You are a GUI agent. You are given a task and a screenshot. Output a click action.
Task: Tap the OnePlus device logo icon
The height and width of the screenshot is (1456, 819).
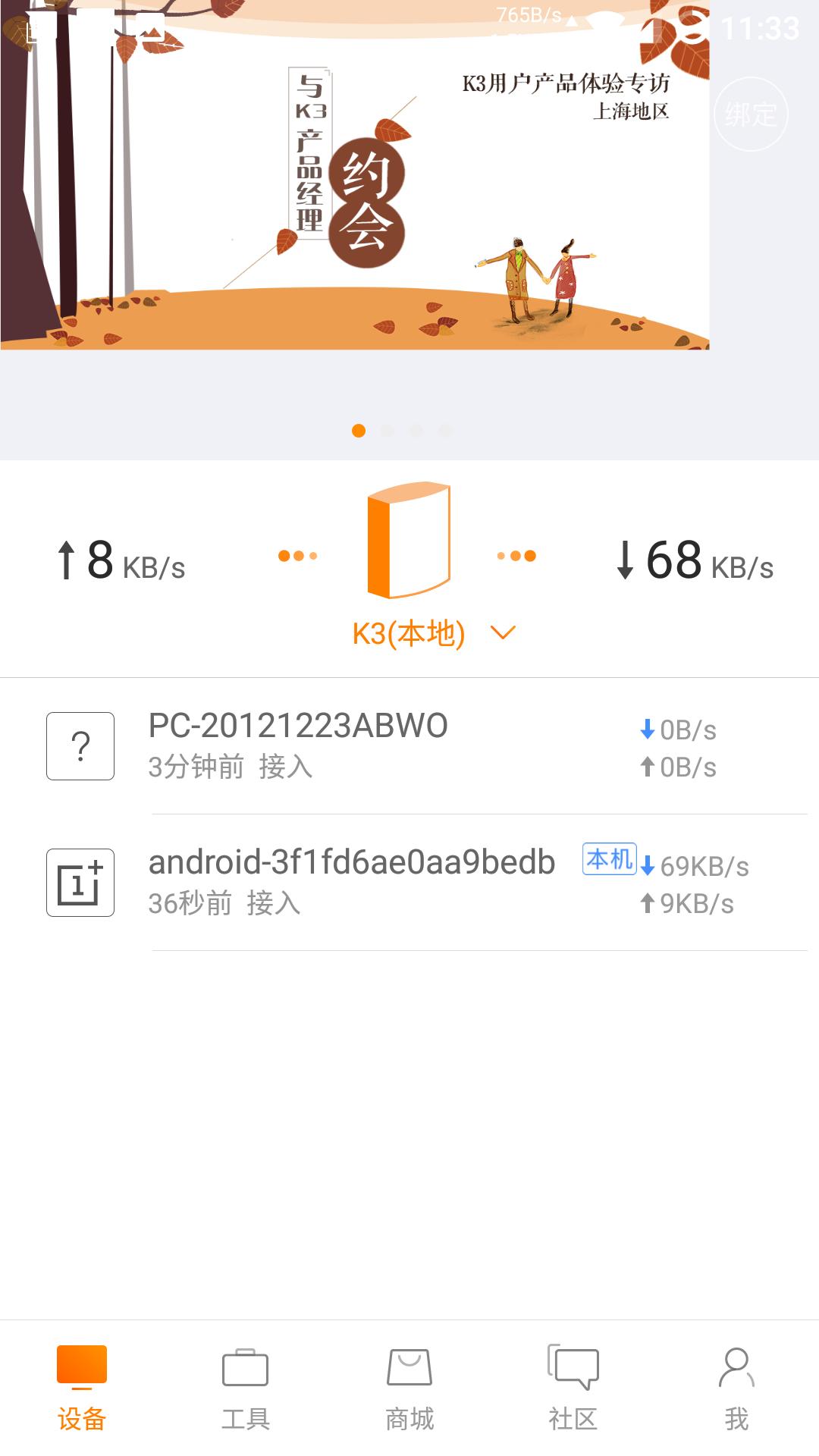pyautogui.click(x=80, y=882)
